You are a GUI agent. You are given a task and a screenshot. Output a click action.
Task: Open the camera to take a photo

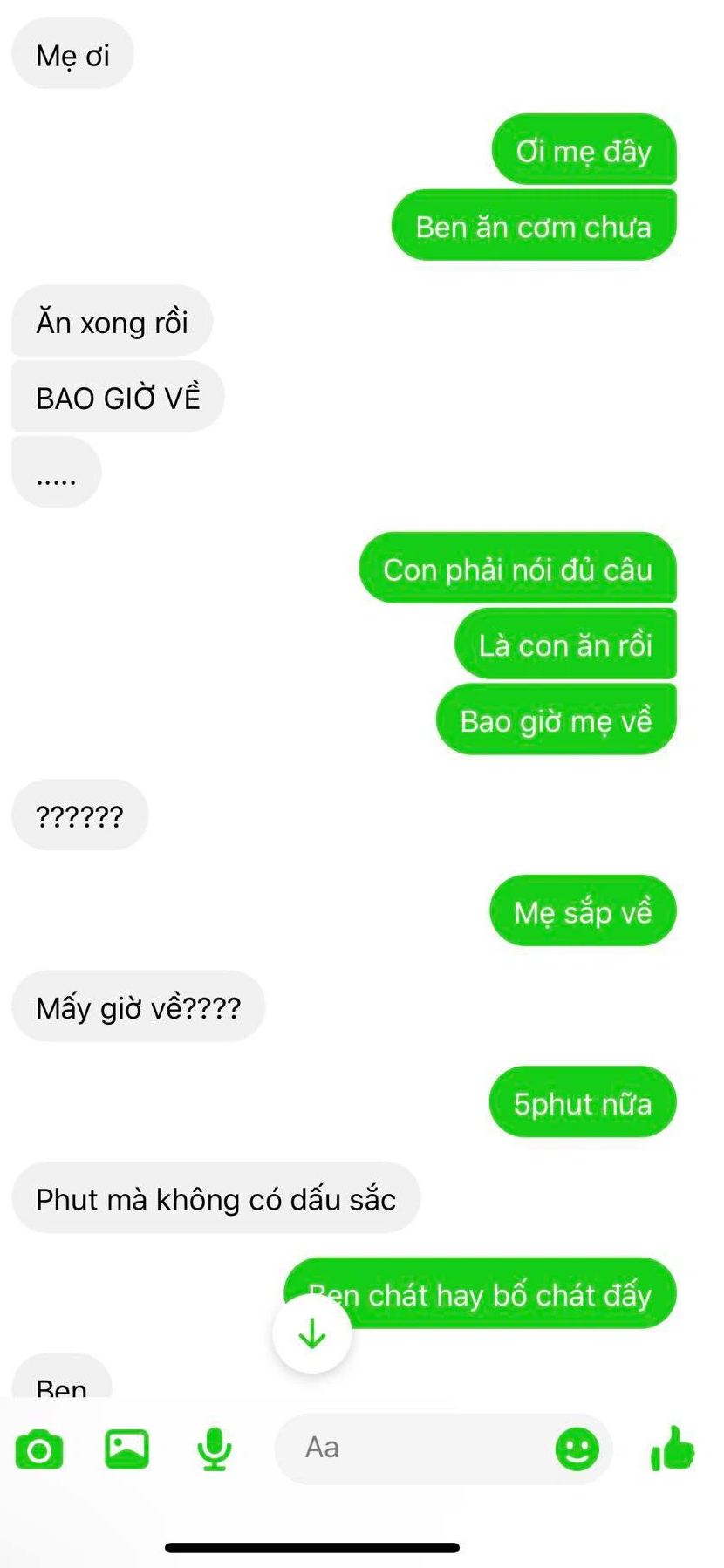click(39, 1448)
